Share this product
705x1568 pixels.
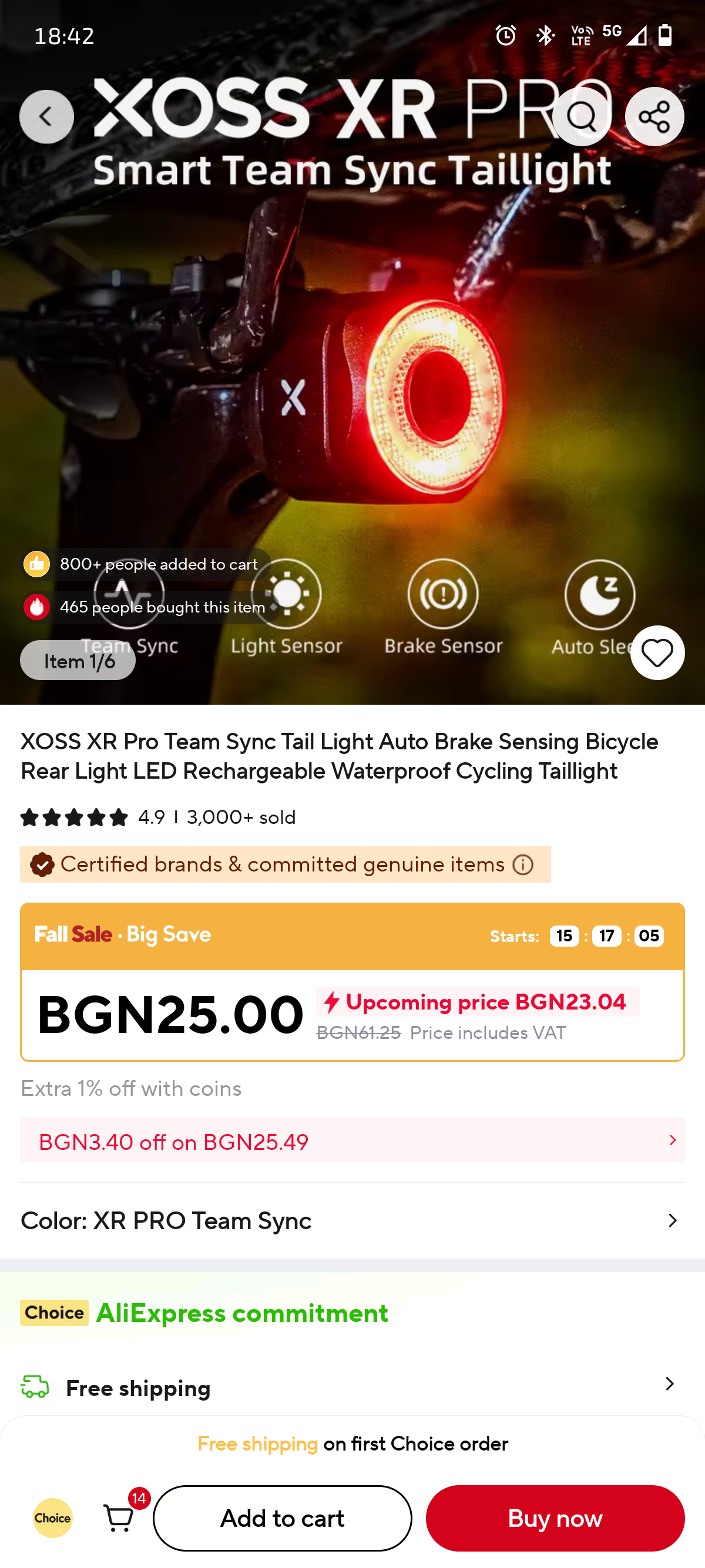(654, 117)
